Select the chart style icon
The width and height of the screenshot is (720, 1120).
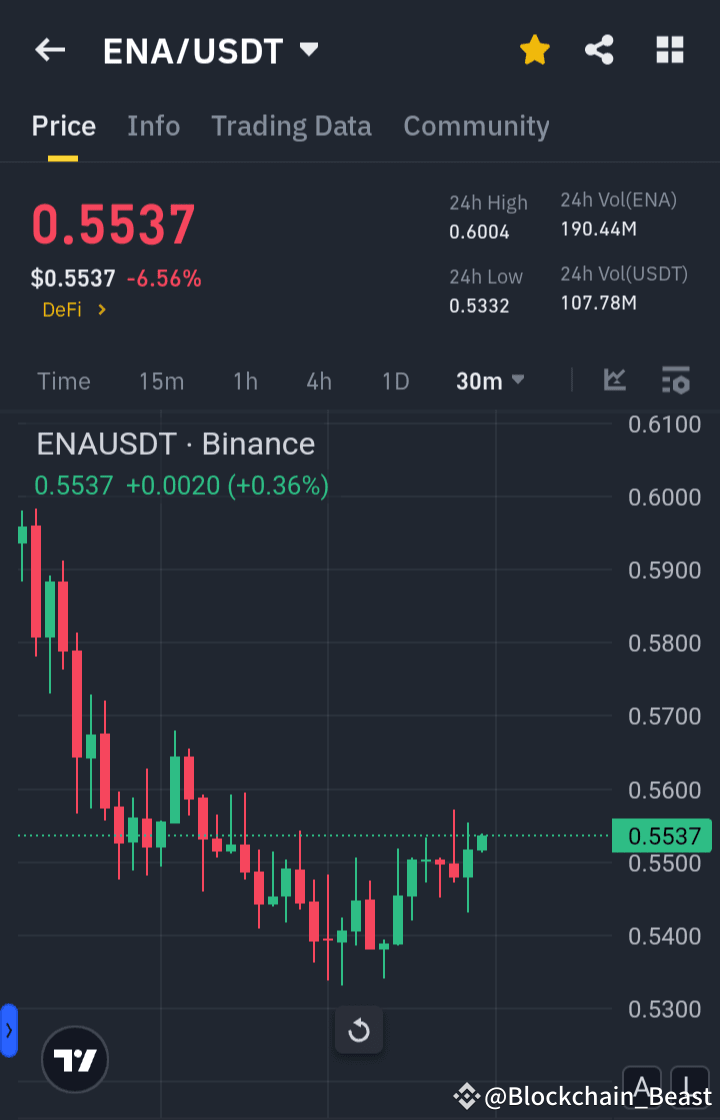tap(615, 381)
